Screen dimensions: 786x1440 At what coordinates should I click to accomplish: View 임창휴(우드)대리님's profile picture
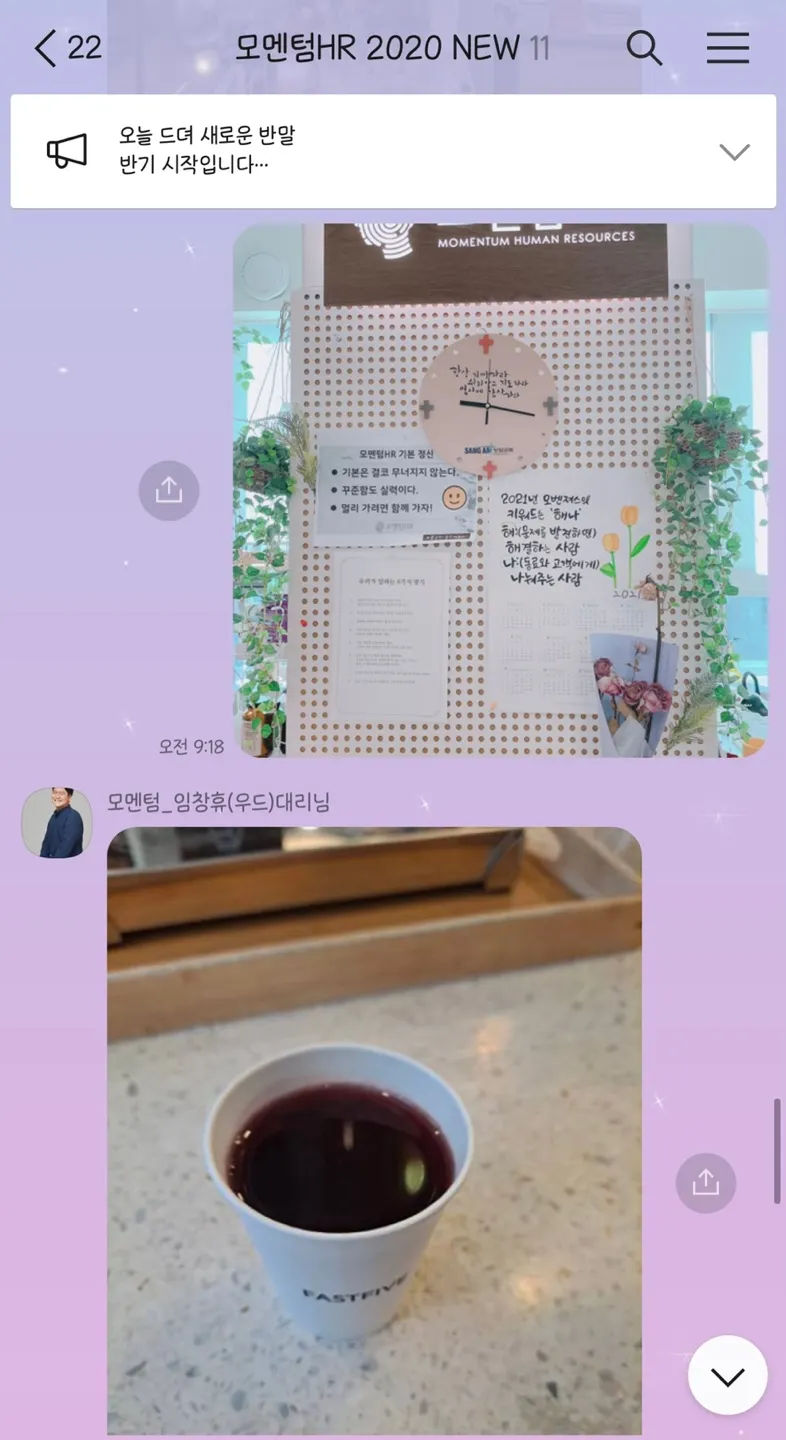pos(57,822)
